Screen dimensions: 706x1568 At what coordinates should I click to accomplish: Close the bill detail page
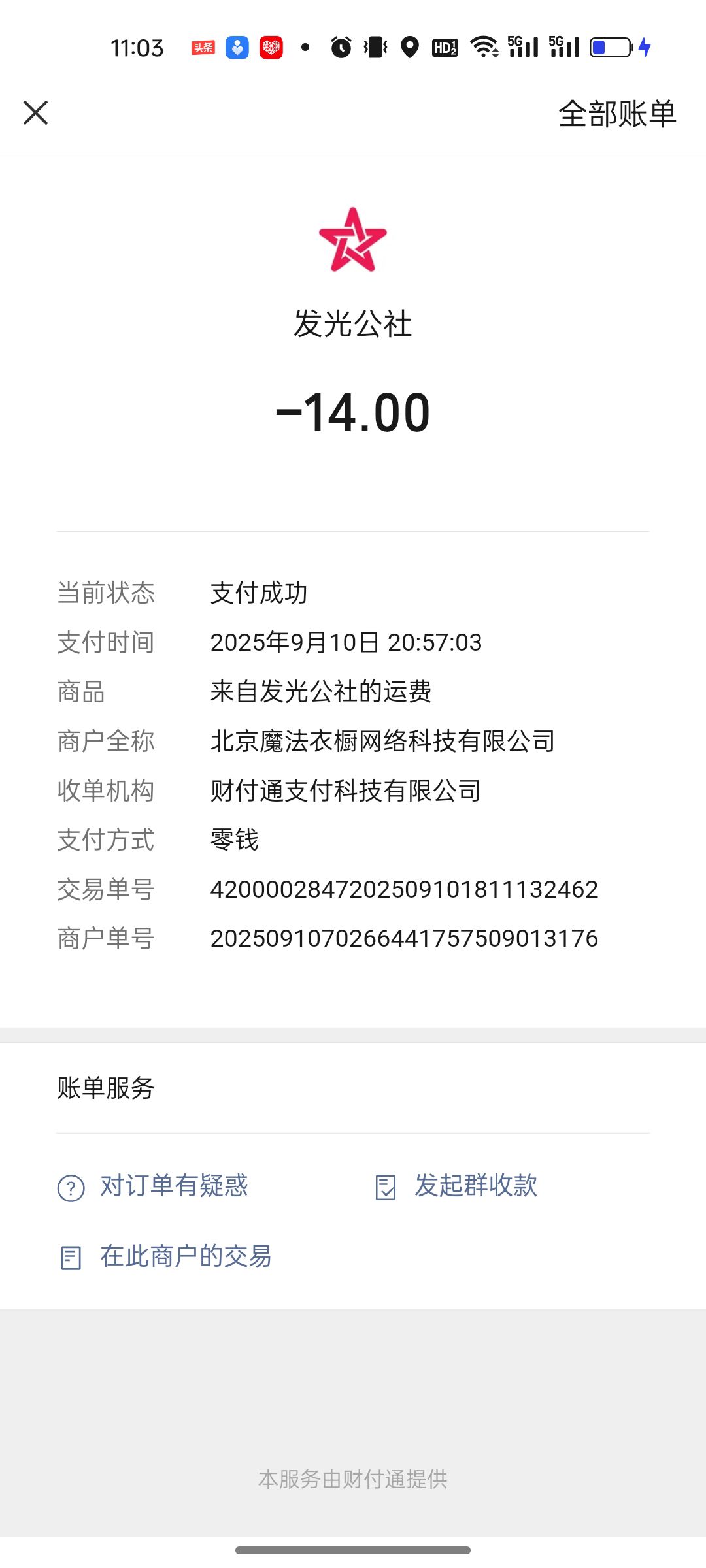click(36, 113)
